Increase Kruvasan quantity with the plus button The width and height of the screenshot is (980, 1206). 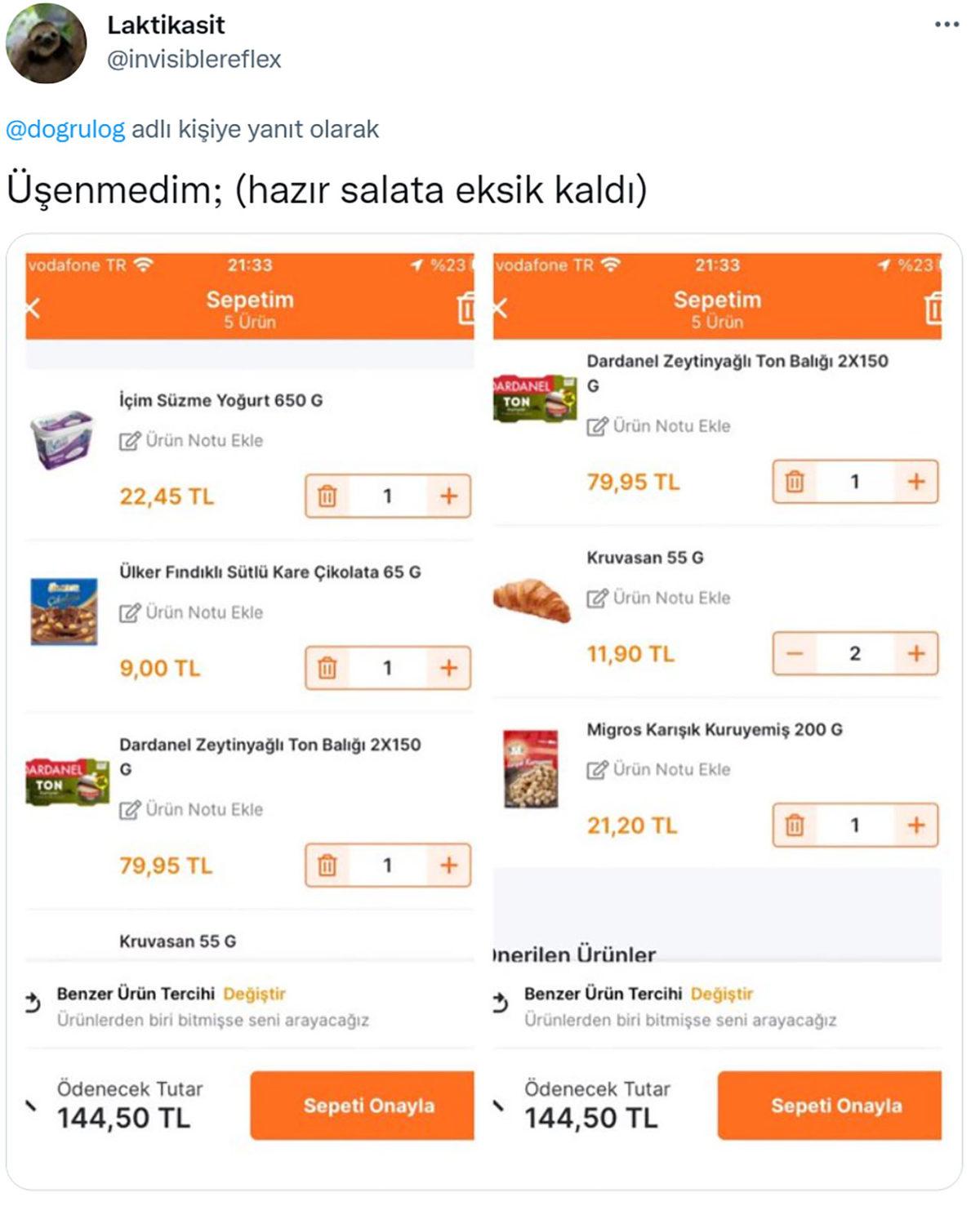[918, 653]
